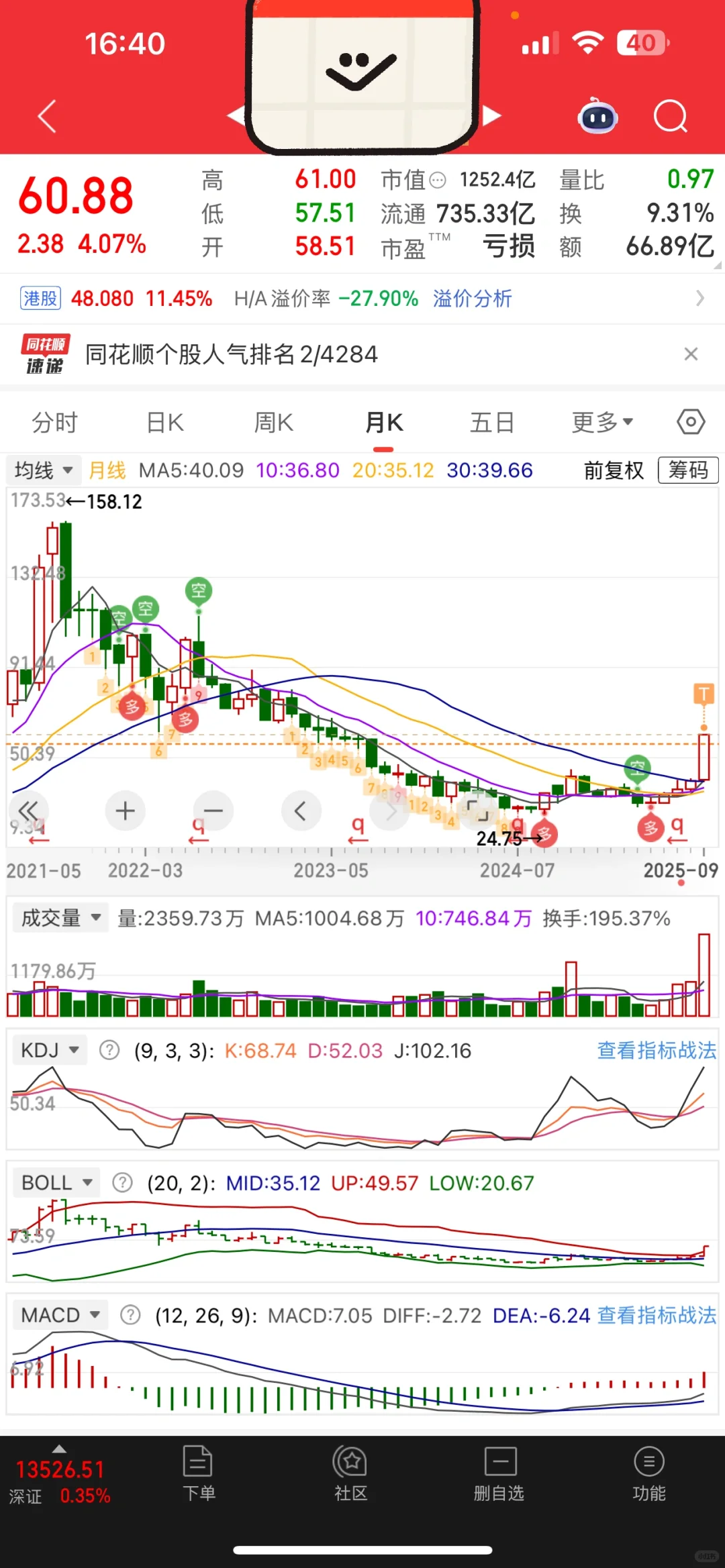Image resolution: width=725 pixels, height=1568 pixels.
Task: Change the 成交量 volume indicator dropdown
Action: point(60,918)
